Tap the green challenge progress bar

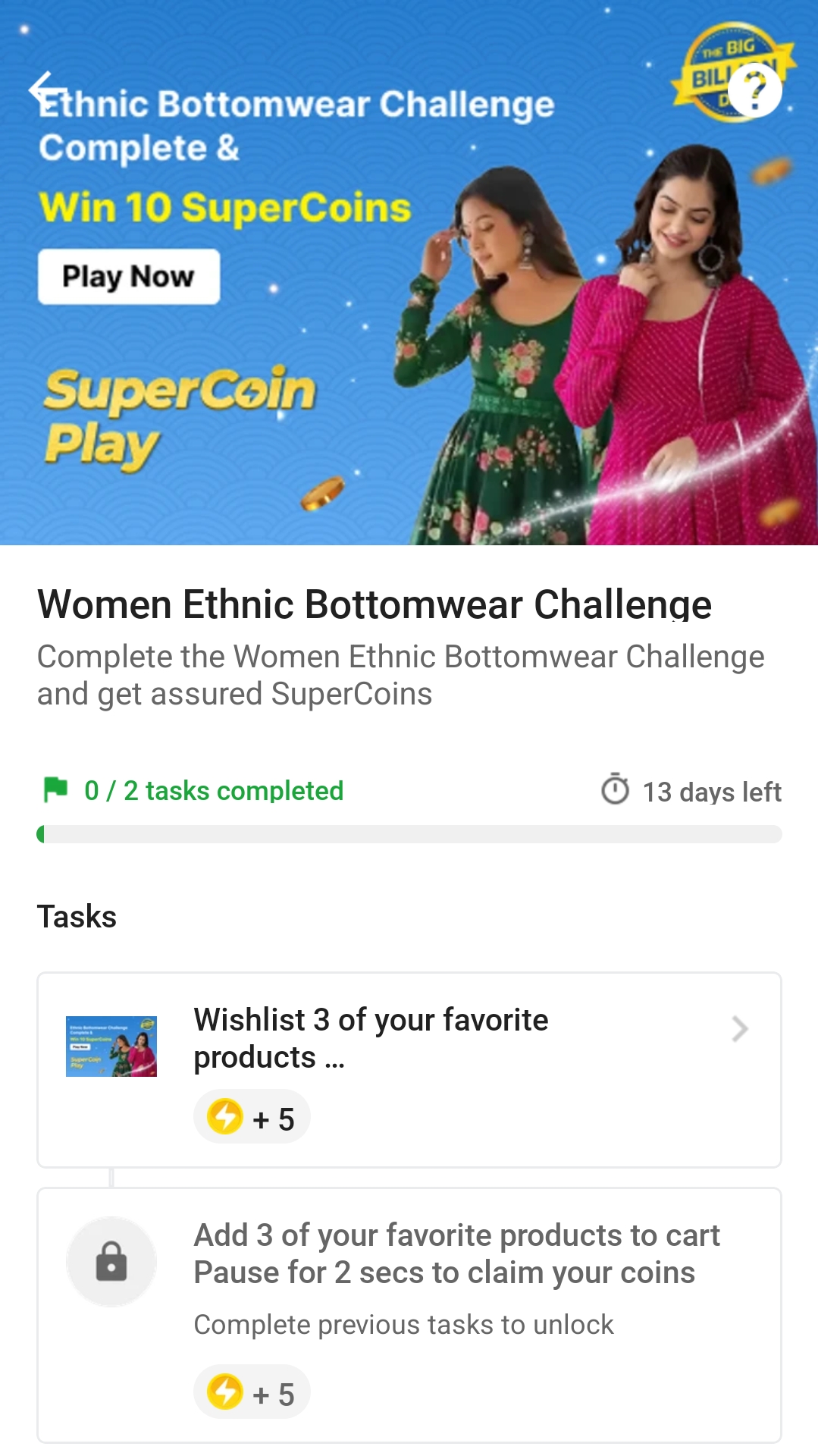409,836
